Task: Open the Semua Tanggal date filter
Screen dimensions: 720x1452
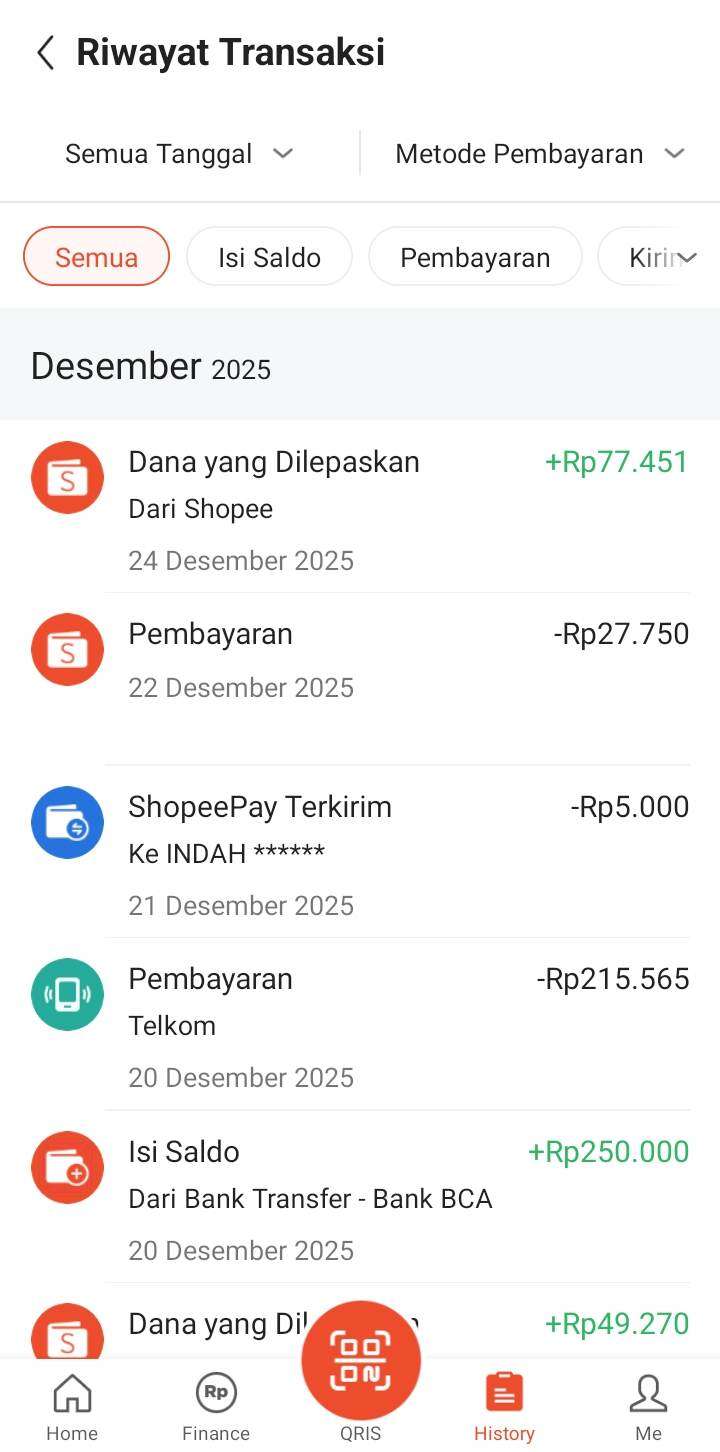Action: coord(178,154)
